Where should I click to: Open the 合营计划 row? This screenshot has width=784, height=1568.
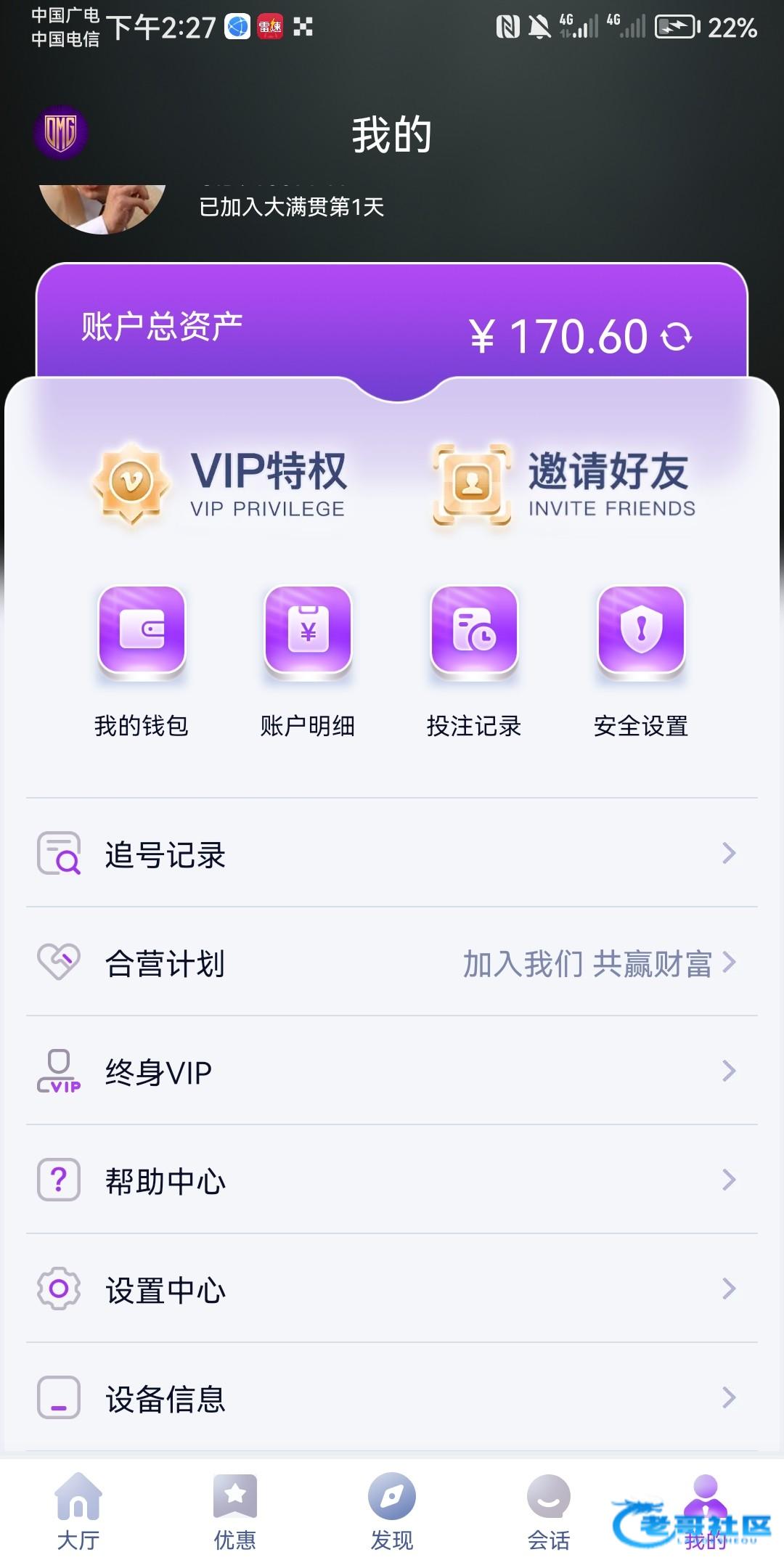coord(392,963)
